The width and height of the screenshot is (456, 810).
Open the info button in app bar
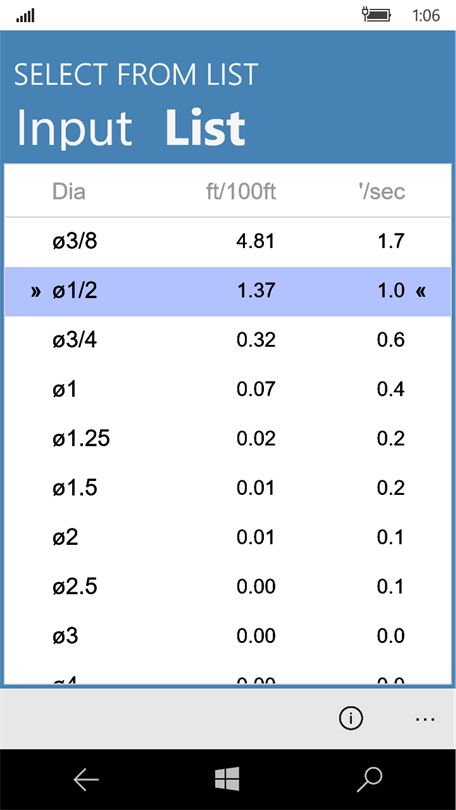(351, 718)
